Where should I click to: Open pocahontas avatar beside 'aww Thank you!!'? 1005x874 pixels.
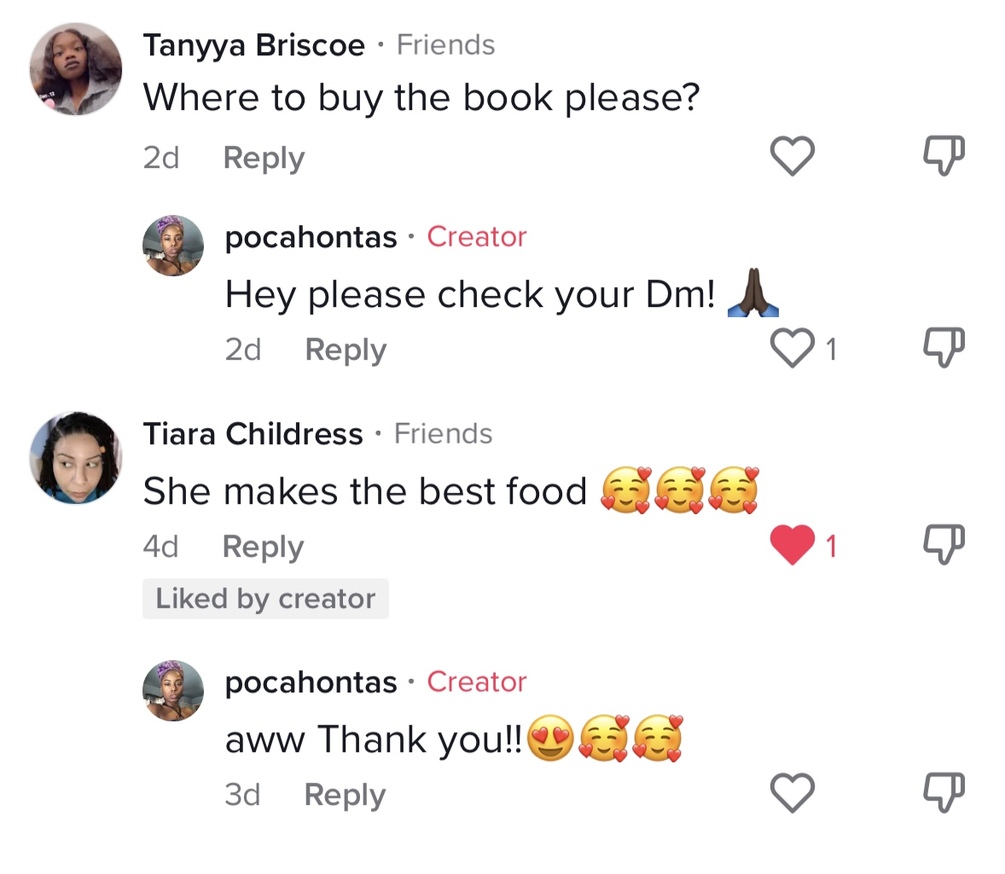pos(173,690)
